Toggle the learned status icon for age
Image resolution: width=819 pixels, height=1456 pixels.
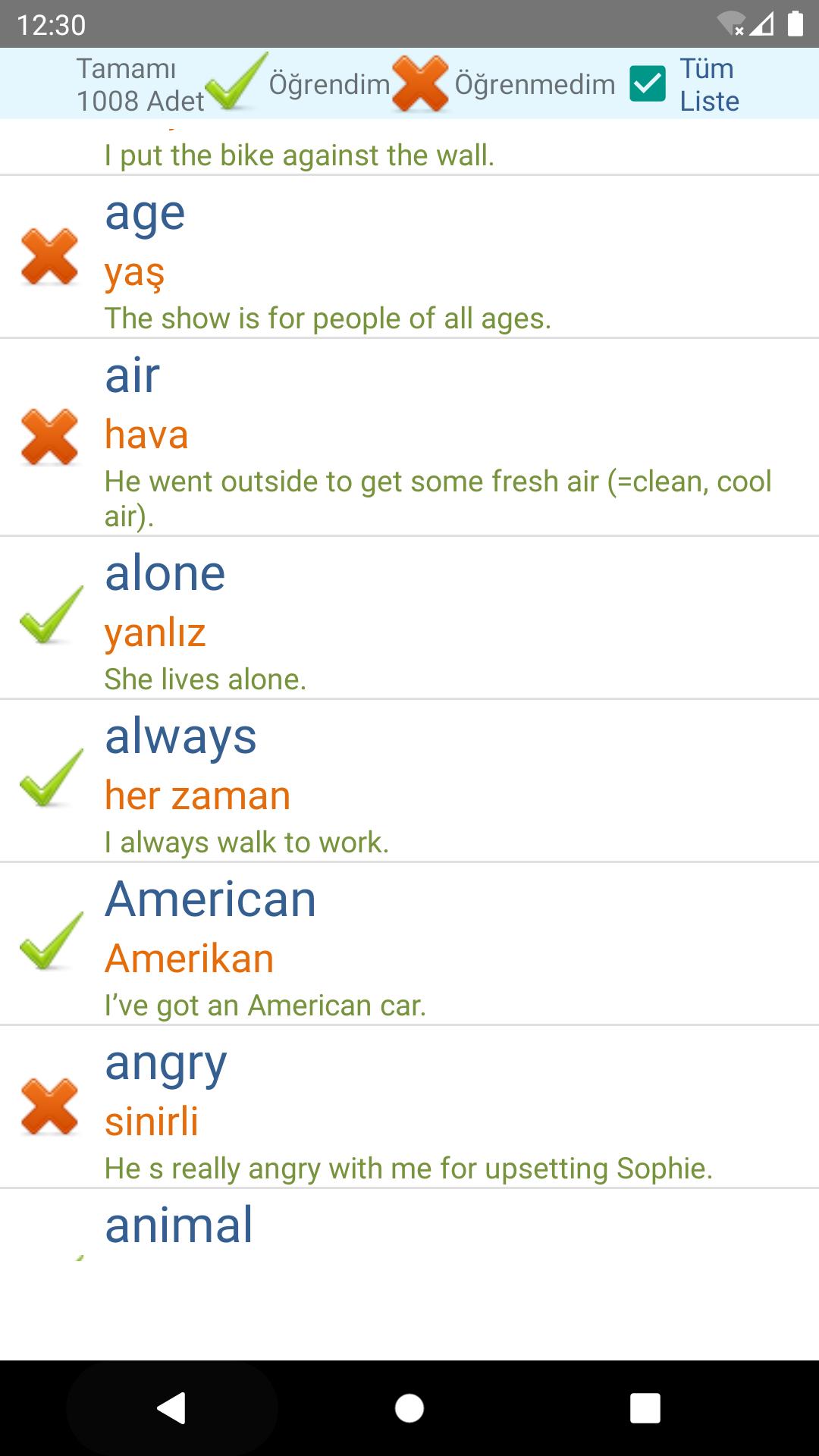[x=50, y=257]
